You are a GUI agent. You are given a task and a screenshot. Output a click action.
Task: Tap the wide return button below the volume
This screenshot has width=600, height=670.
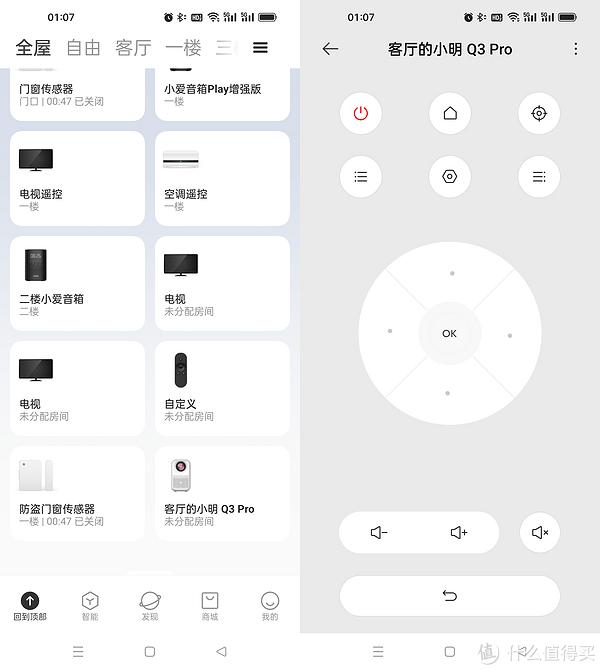pos(449,596)
